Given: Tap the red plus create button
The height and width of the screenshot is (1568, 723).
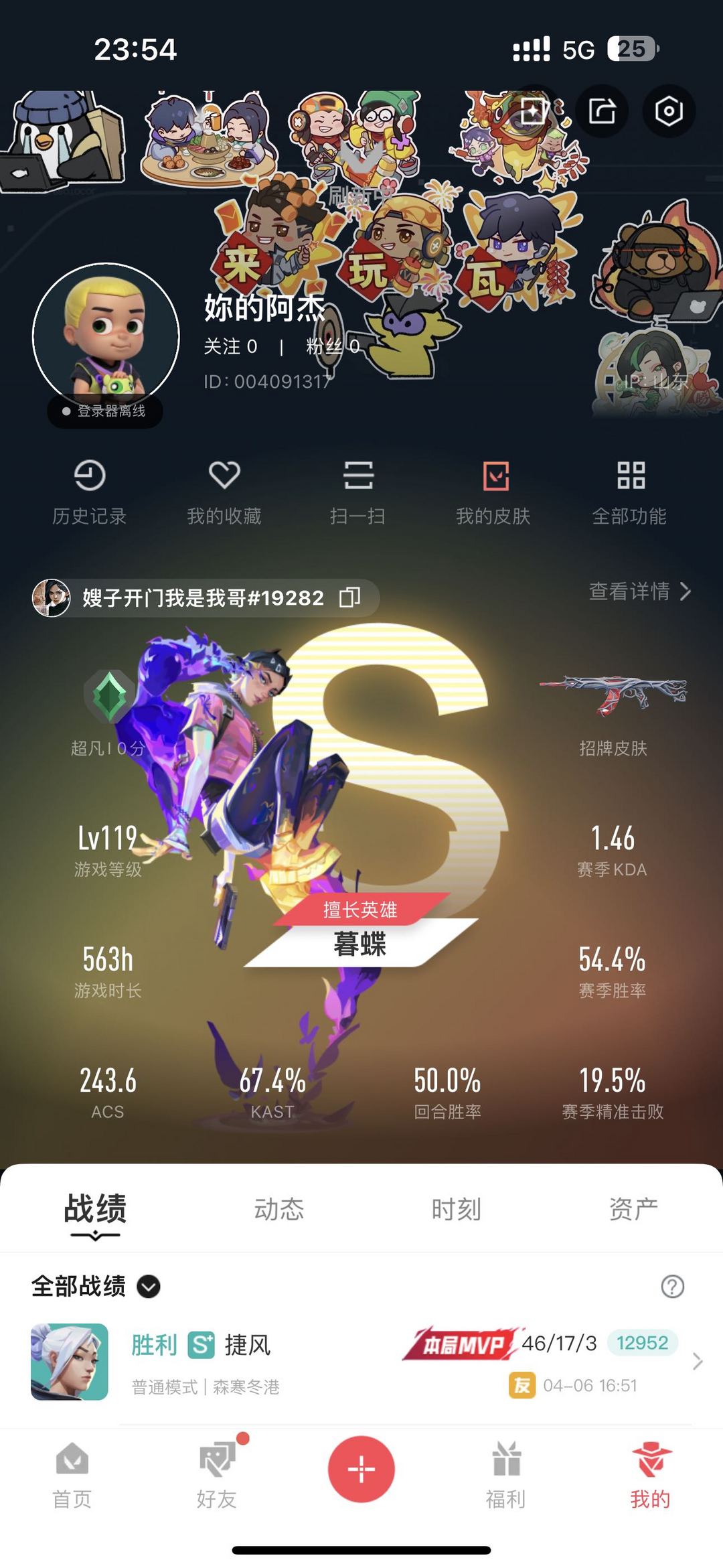Looking at the screenshot, I should [361, 1470].
